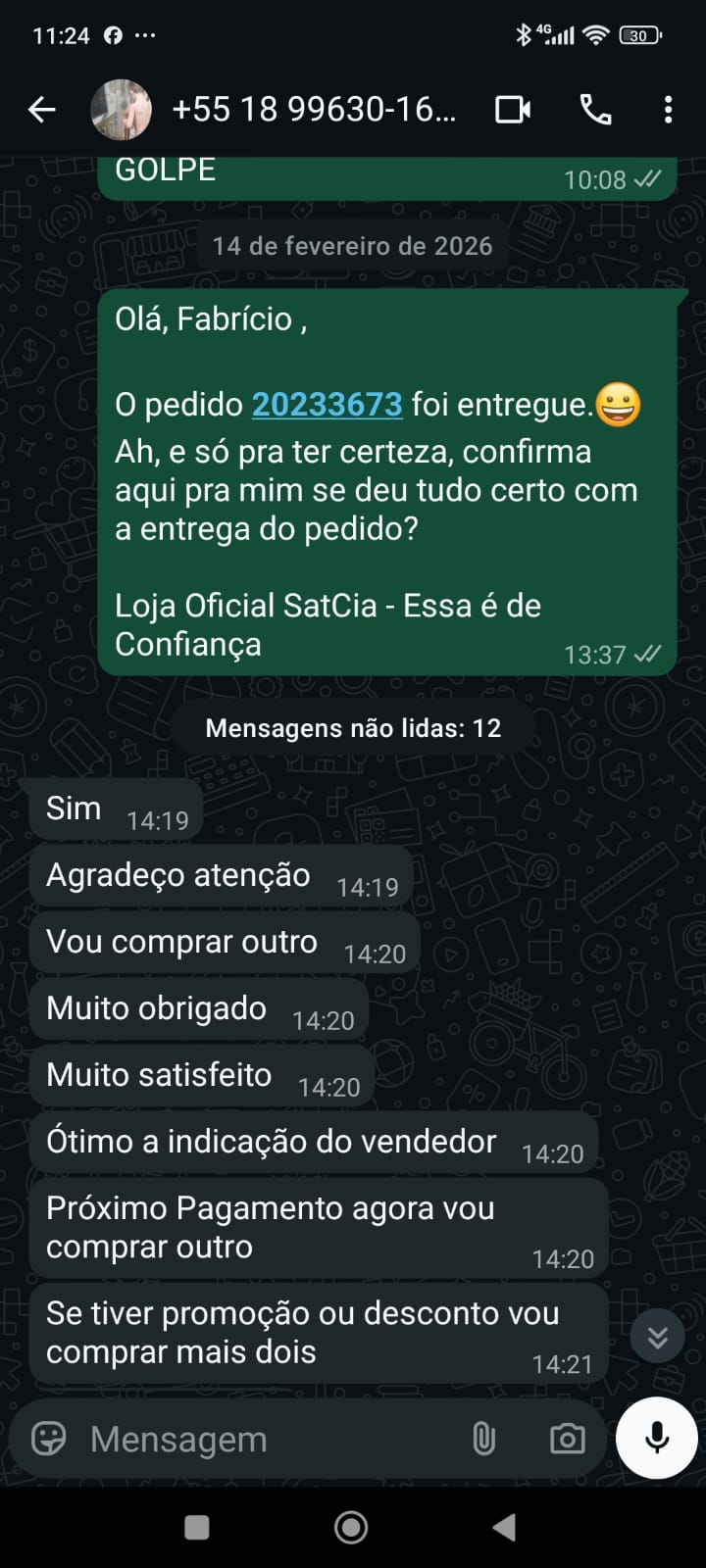Open the camera from the message bar
The height and width of the screenshot is (1568, 706).
[x=567, y=1439]
